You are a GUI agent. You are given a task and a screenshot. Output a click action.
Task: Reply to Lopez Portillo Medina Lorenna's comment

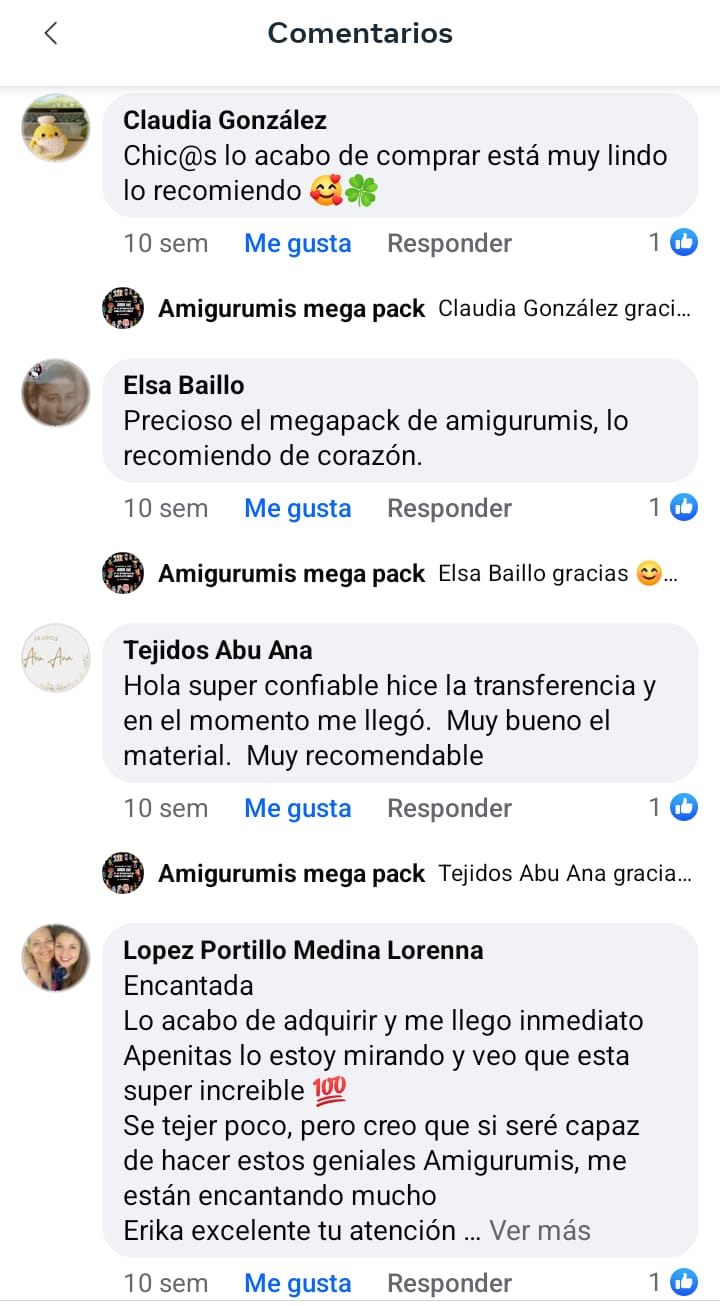point(449,1283)
